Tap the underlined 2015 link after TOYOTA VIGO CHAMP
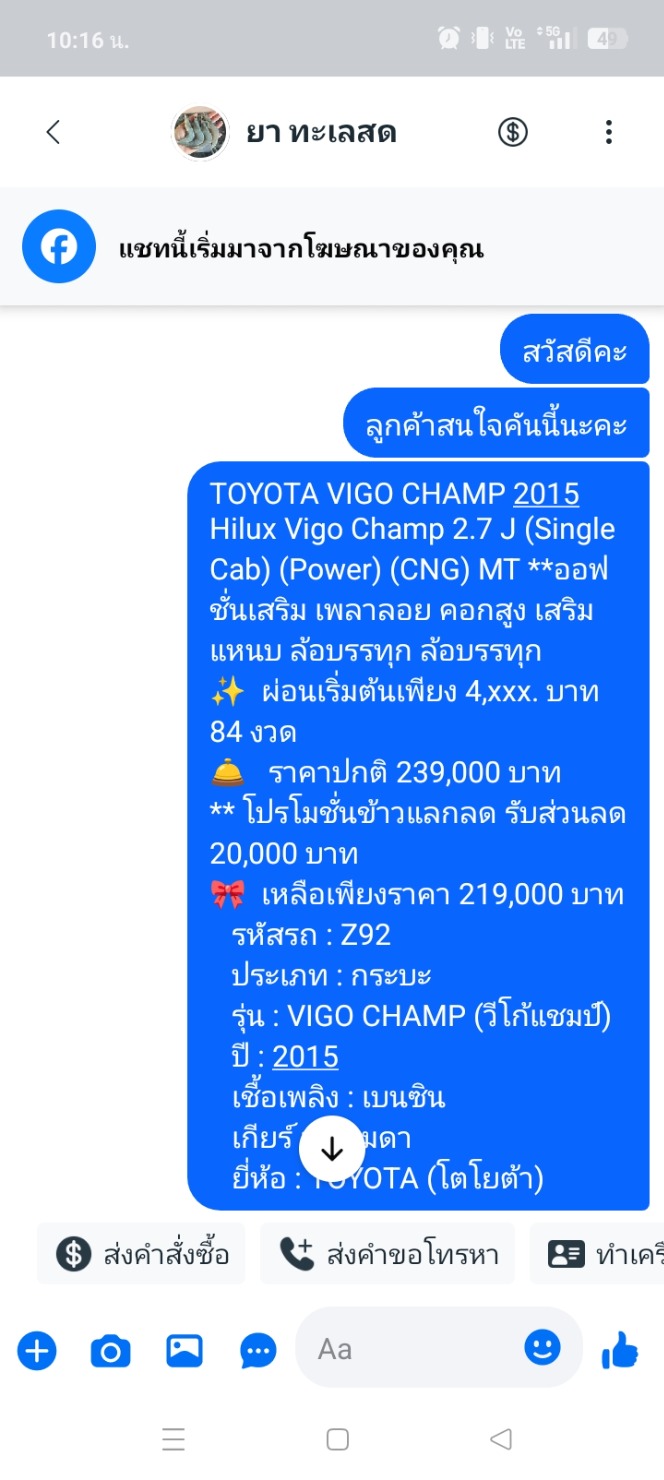Image resolution: width=664 pixels, height=1480 pixels. (x=546, y=494)
